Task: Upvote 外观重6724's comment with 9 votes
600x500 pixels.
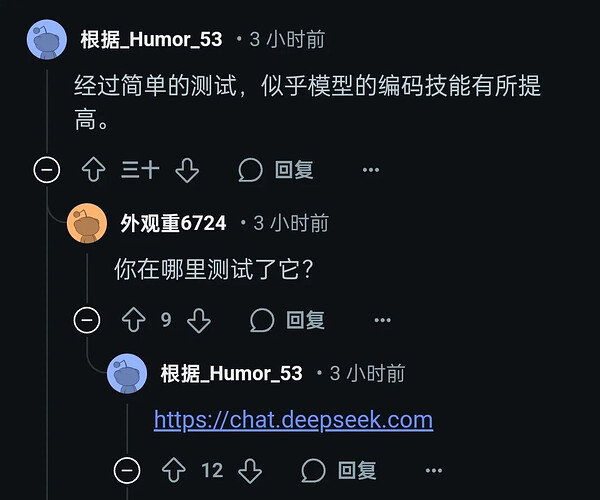Action: (134, 320)
